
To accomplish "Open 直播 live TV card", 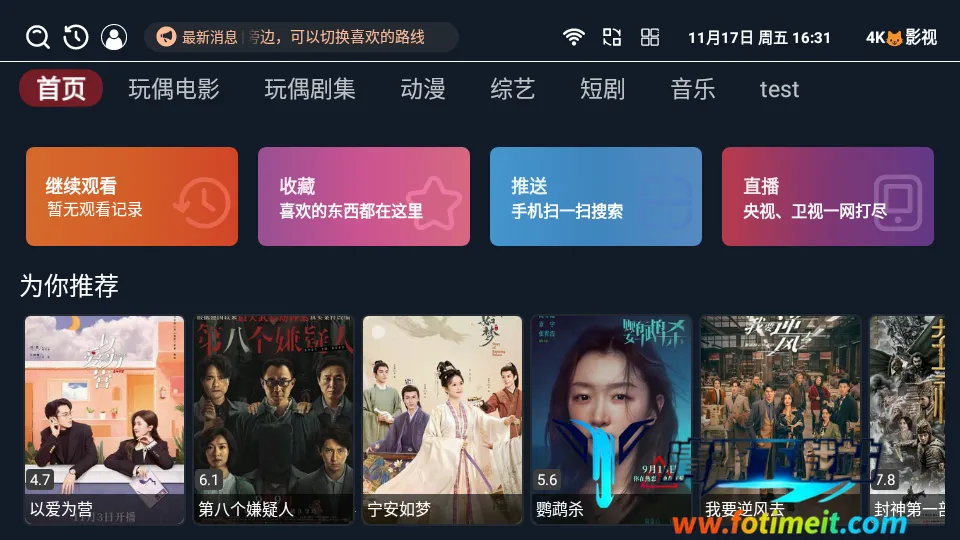I will pyautogui.click(x=828, y=197).
